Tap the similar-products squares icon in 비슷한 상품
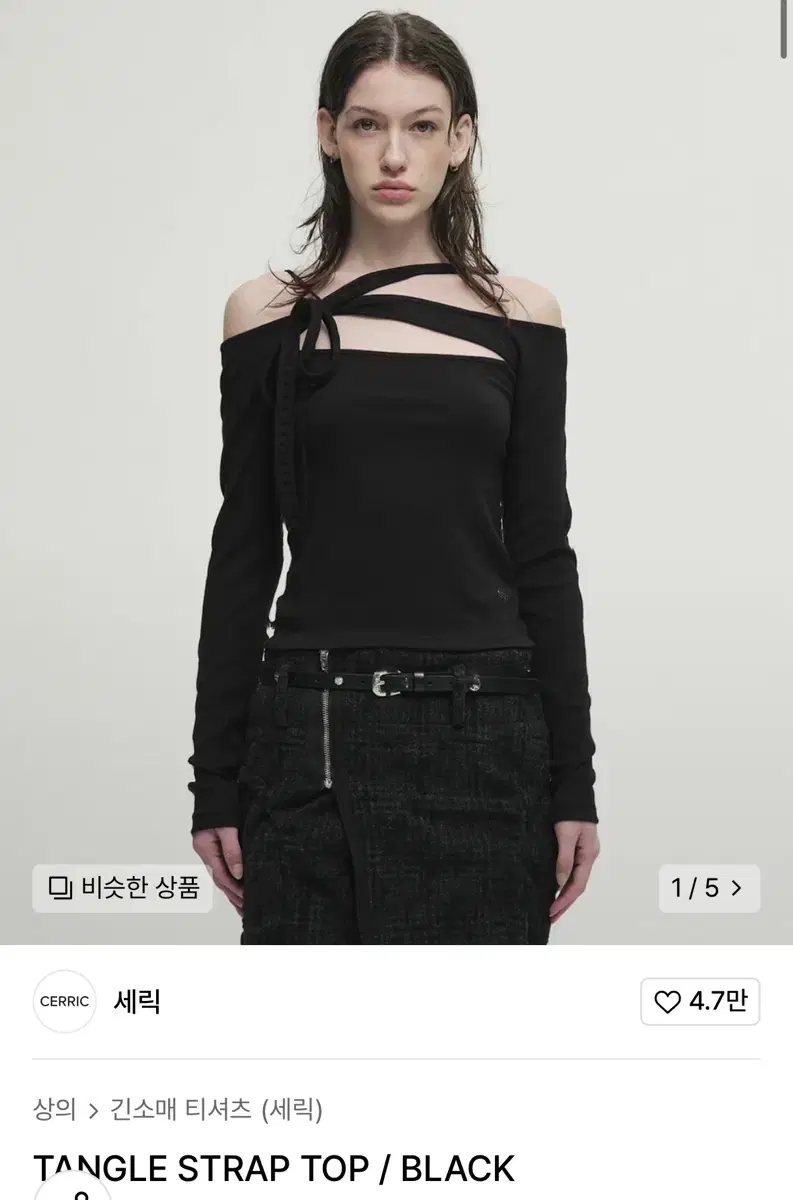 coord(62,886)
